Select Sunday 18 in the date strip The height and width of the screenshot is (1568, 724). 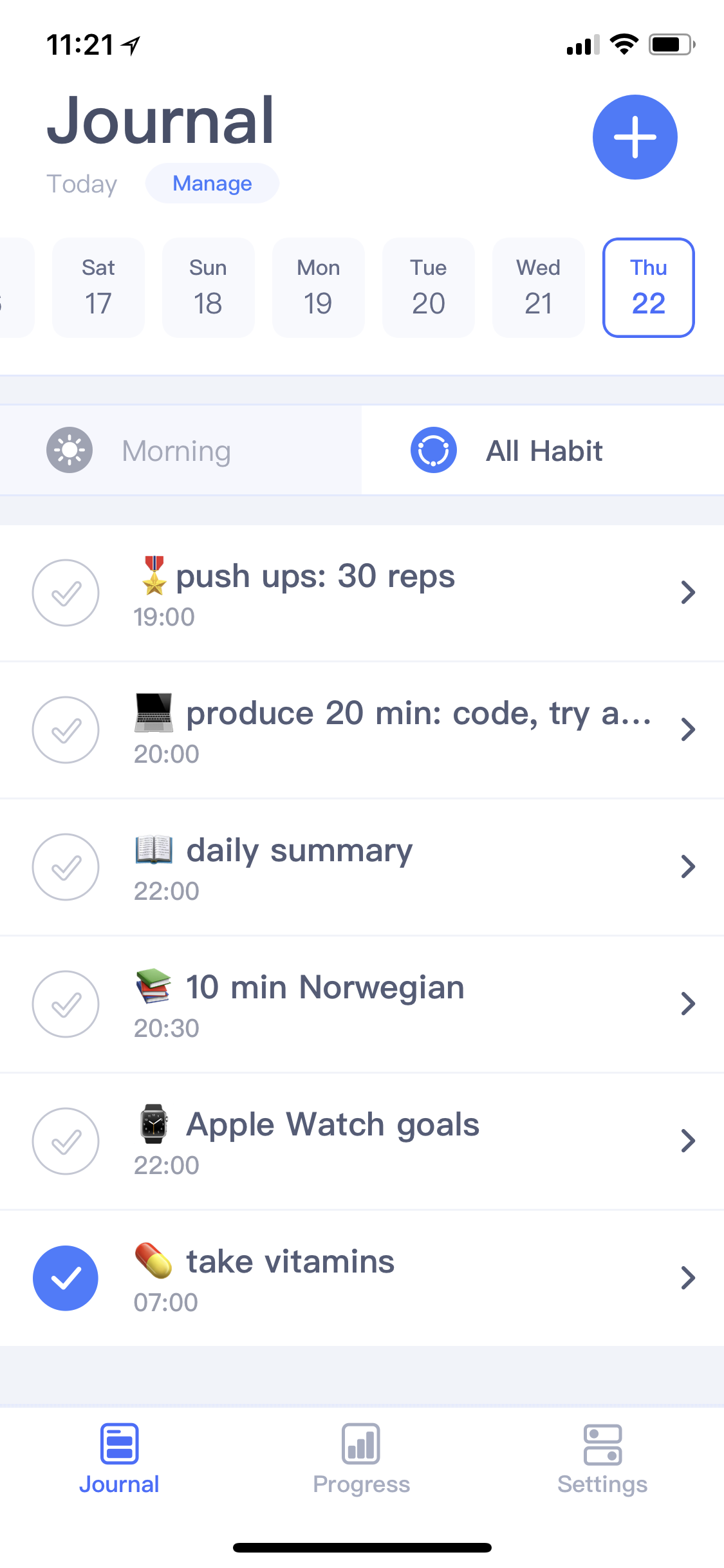pyautogui.click(x=208, y=287)
